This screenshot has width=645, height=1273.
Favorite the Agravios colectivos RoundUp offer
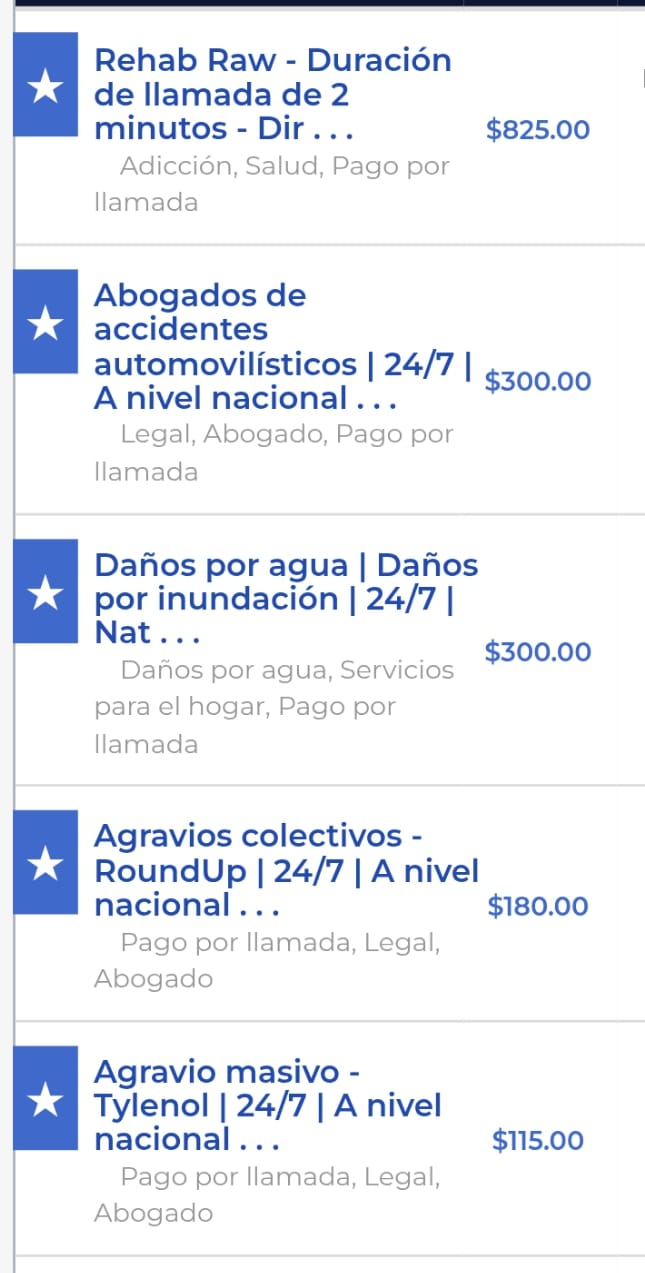45,864
